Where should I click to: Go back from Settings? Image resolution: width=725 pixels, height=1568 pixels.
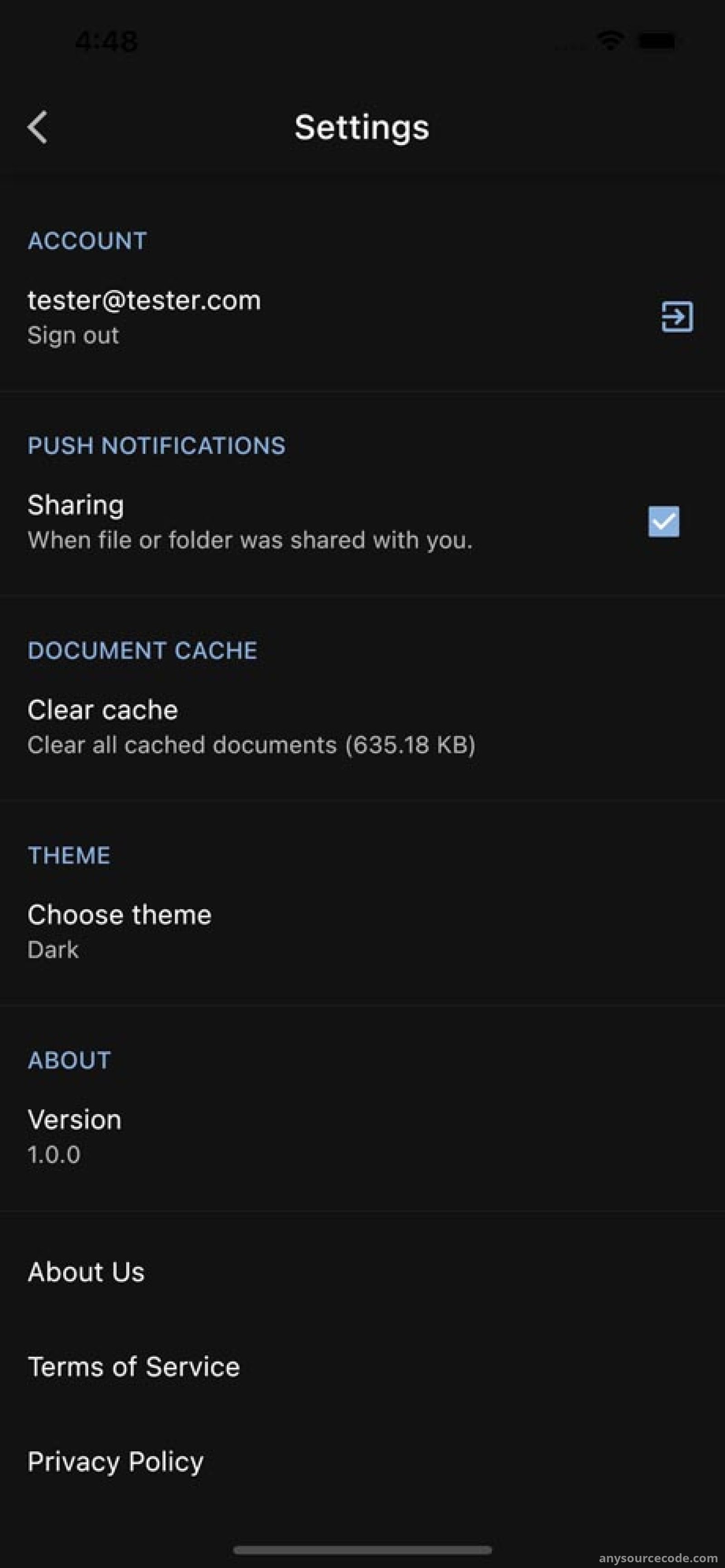tap(38, 127)
